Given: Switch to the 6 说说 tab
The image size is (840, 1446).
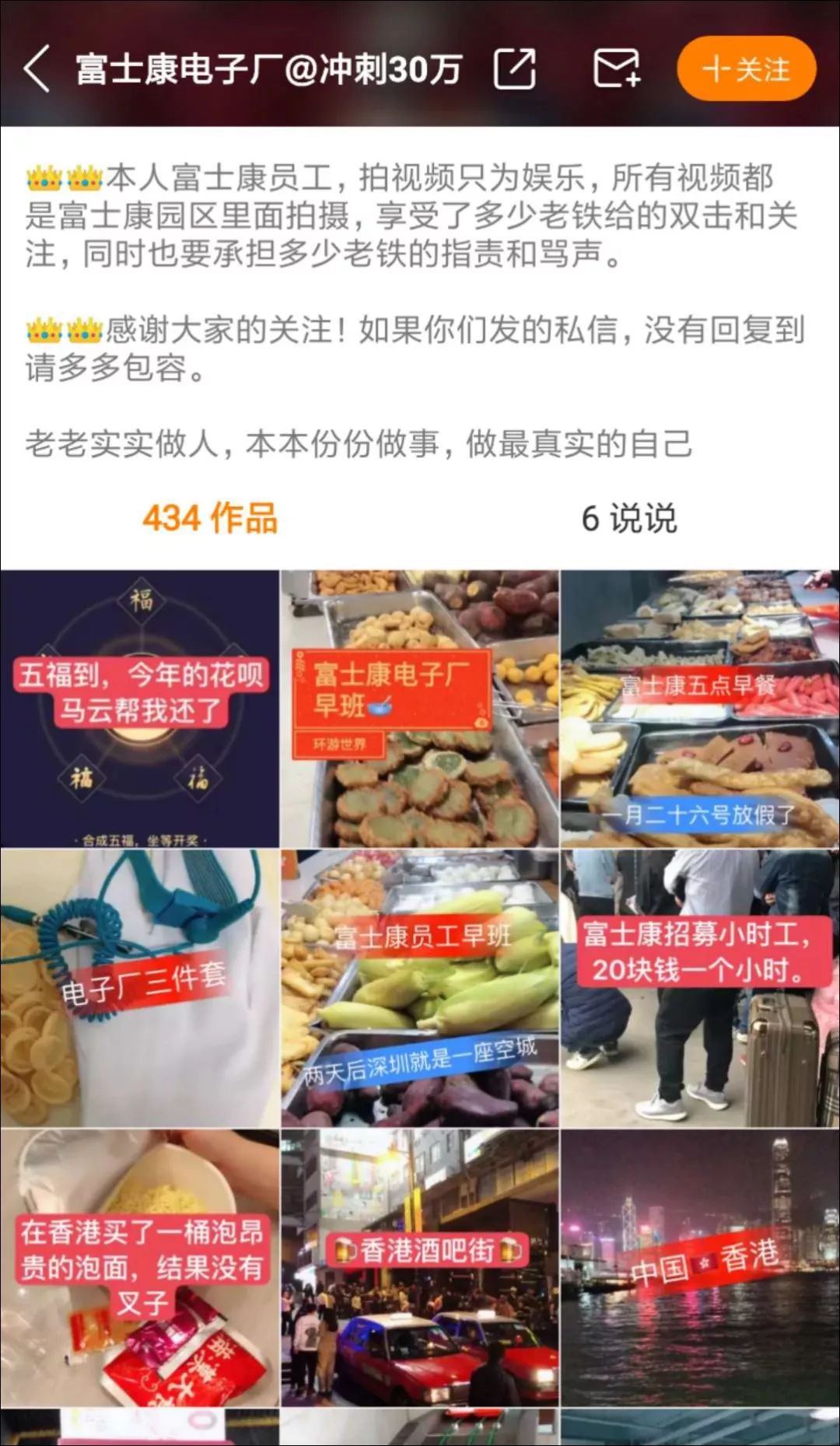Looking at the screenshot, I should [x=629, y=518].
